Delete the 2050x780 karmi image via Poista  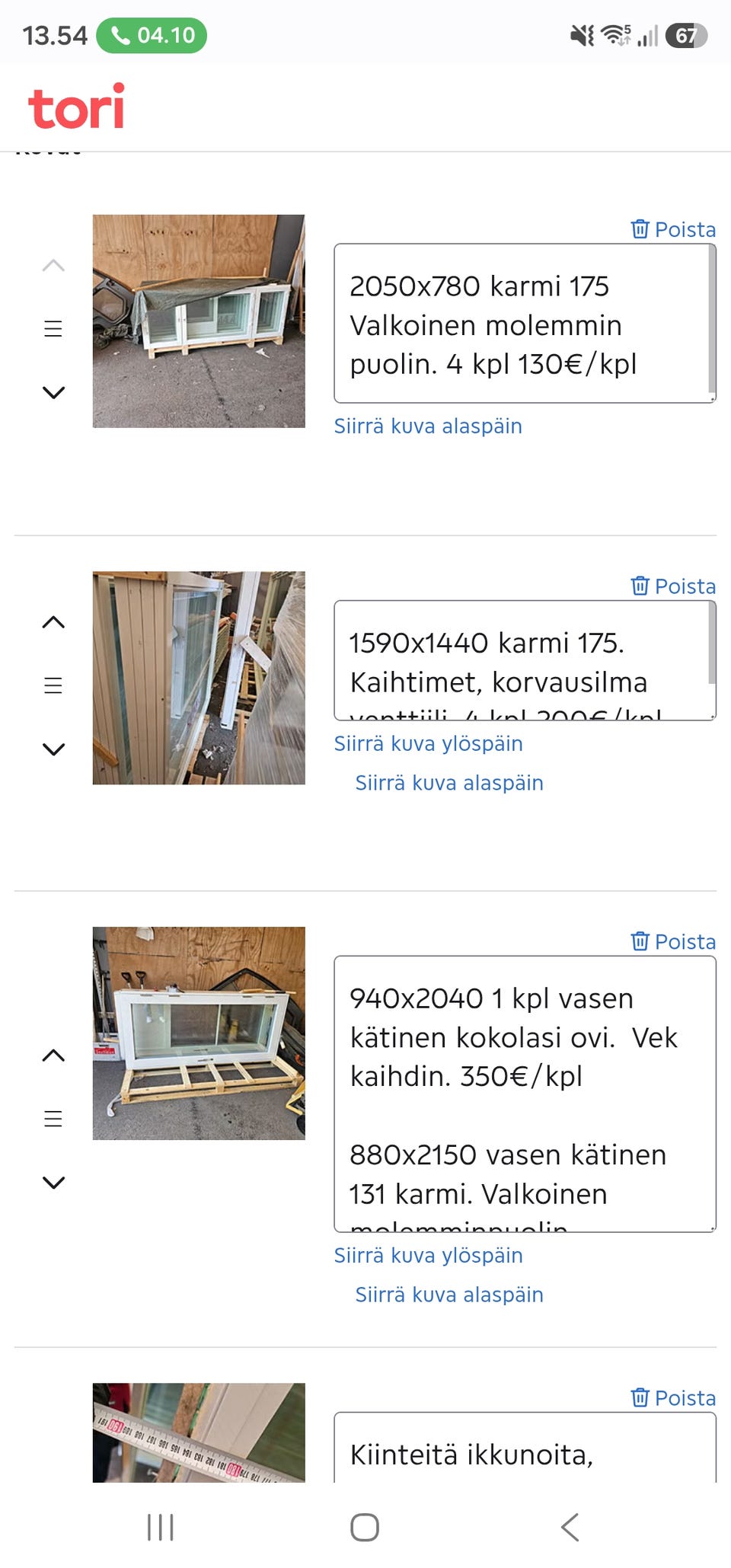[x=673, y=229]
